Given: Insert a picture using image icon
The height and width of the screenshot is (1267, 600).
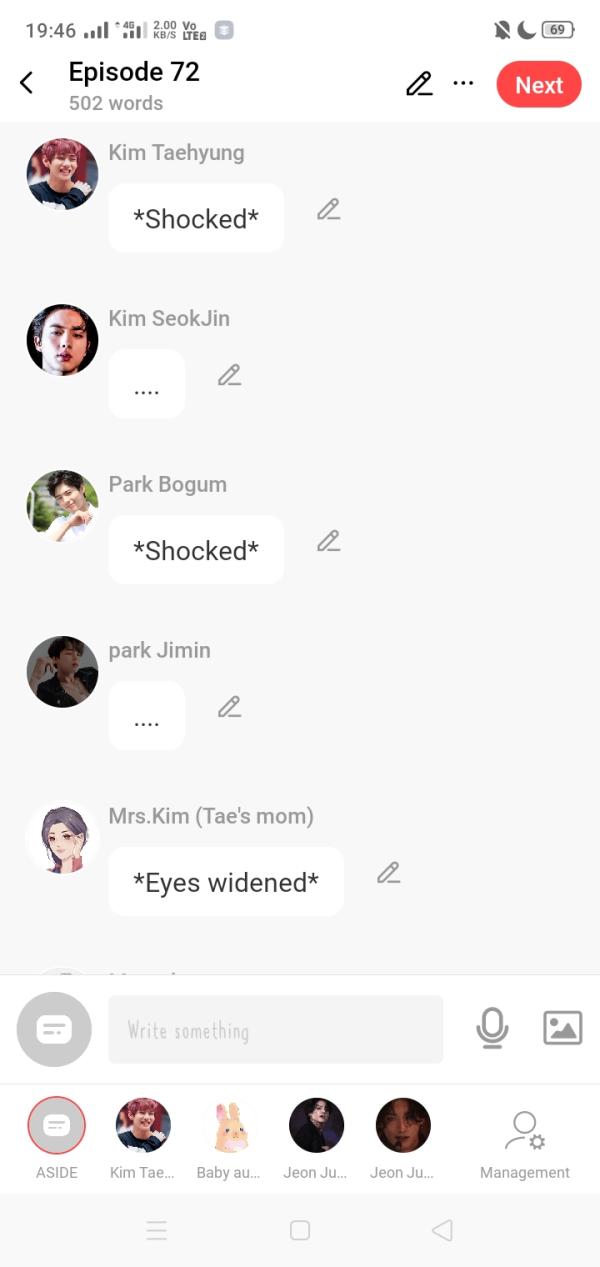Looking at the screenshot, I should coord(562,1028).
